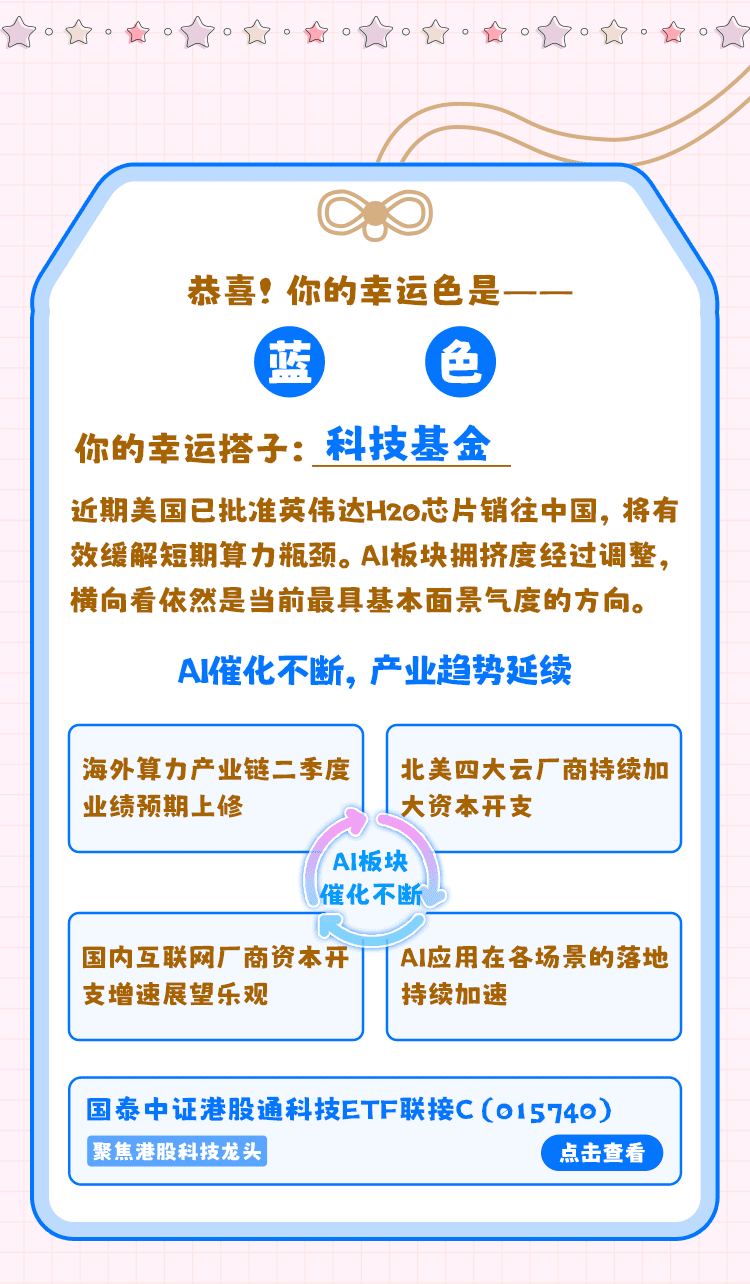Open the 国泰中证港股通科技ETF联接C fund card
Screen dimensions: 750x1284
[350, 1112]
